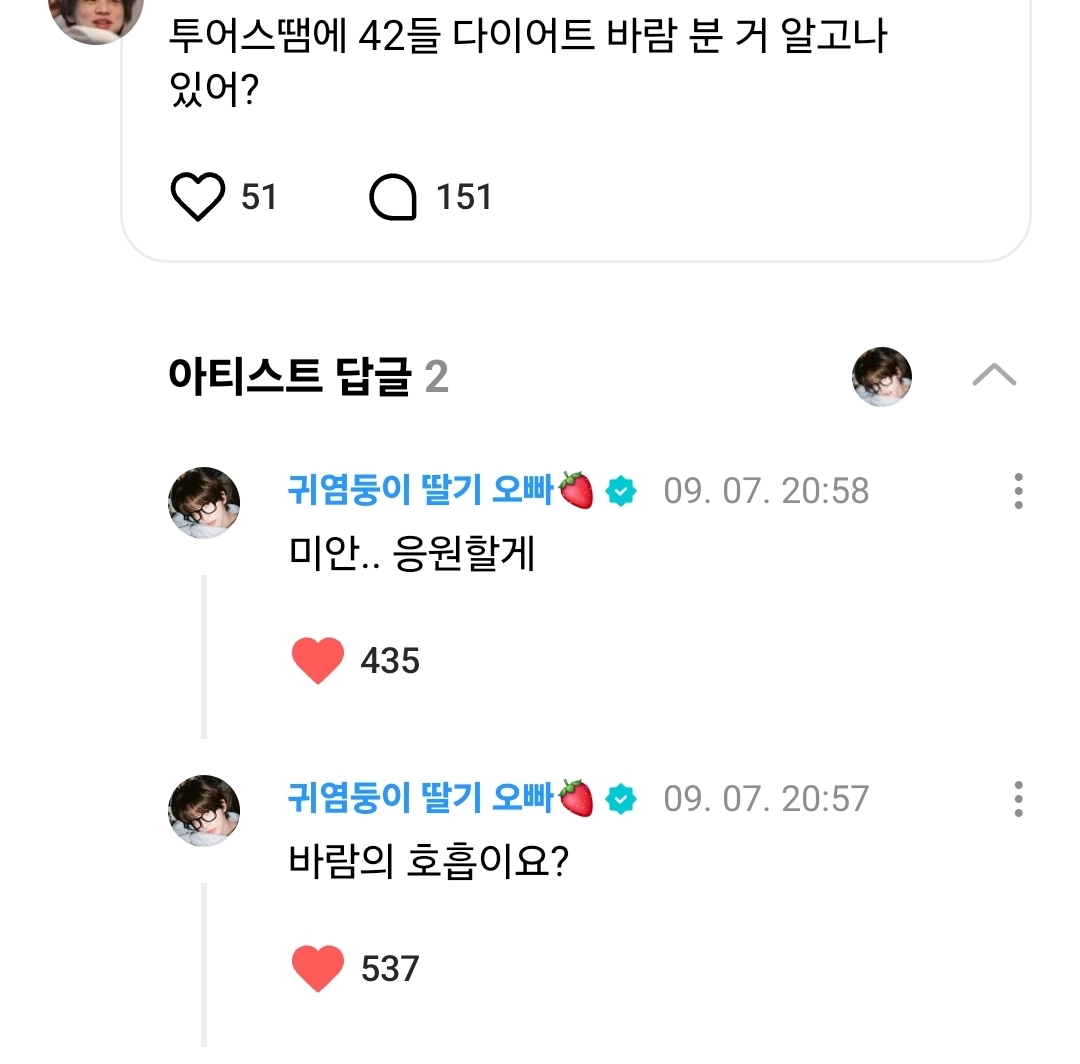
Task: Open artist profile from the 20:58 reply avatar
Action: pyautogui.click(x=204, y=503)
